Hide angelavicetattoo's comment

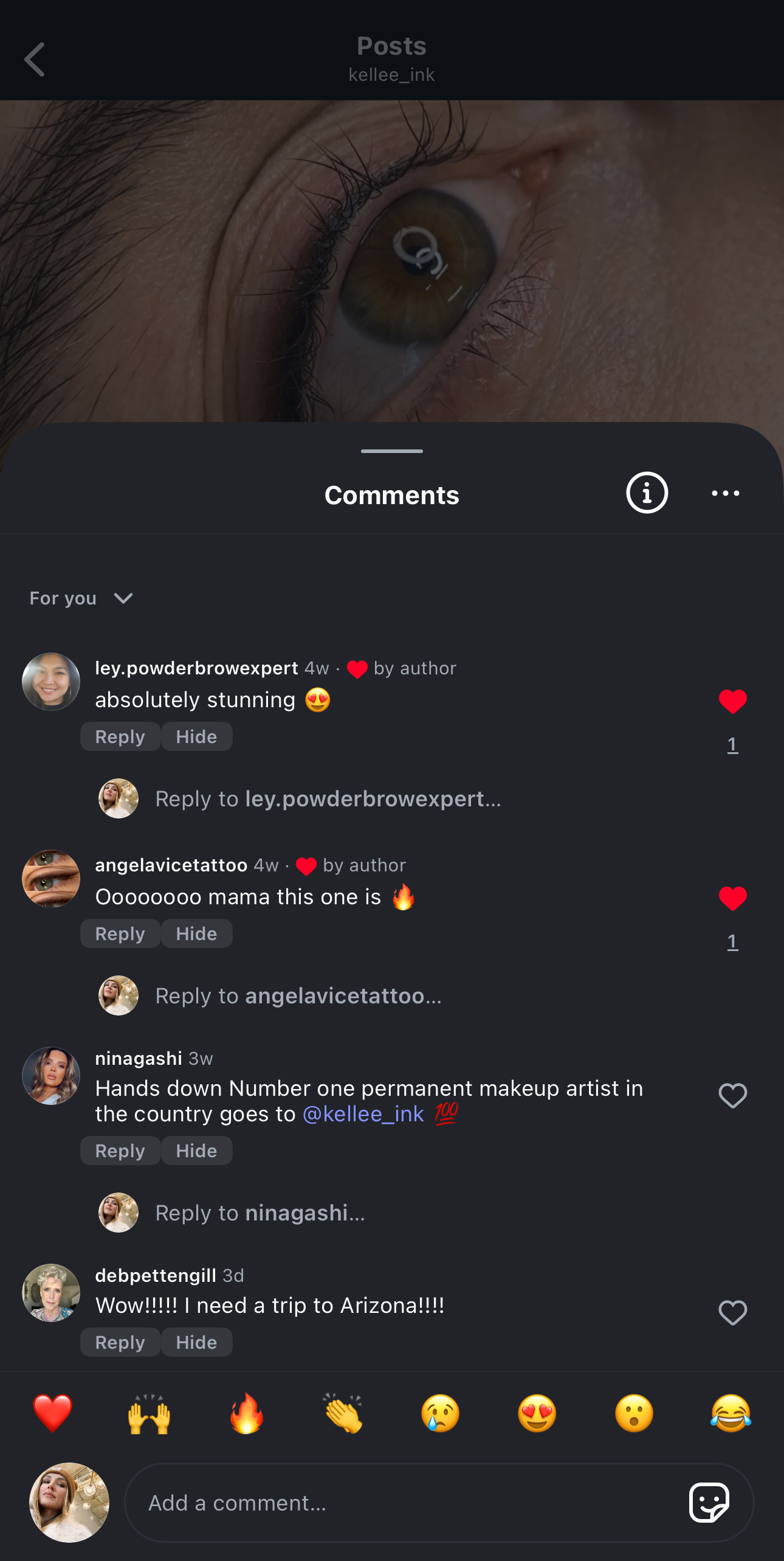[x=196, y=934]
